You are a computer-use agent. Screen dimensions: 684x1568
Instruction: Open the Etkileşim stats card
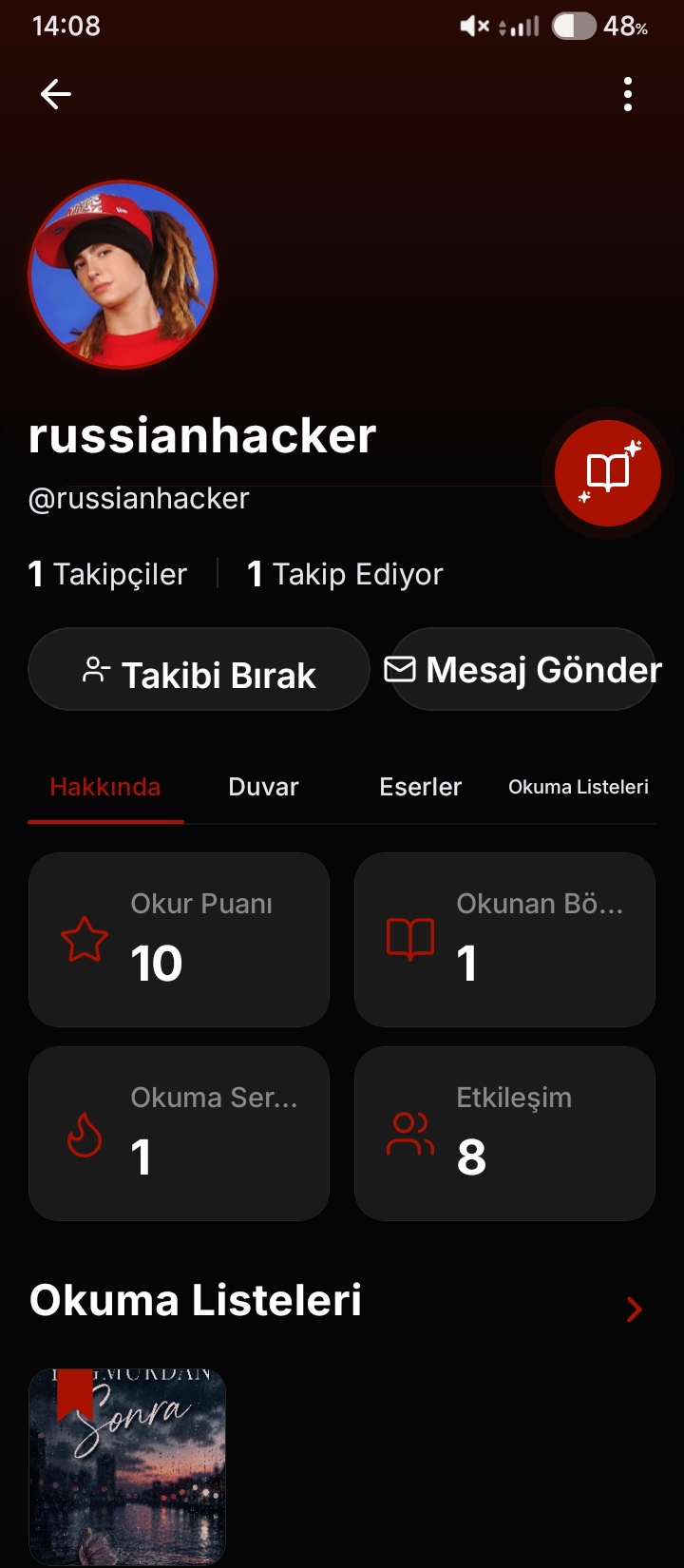click(x=504, y=1134)
